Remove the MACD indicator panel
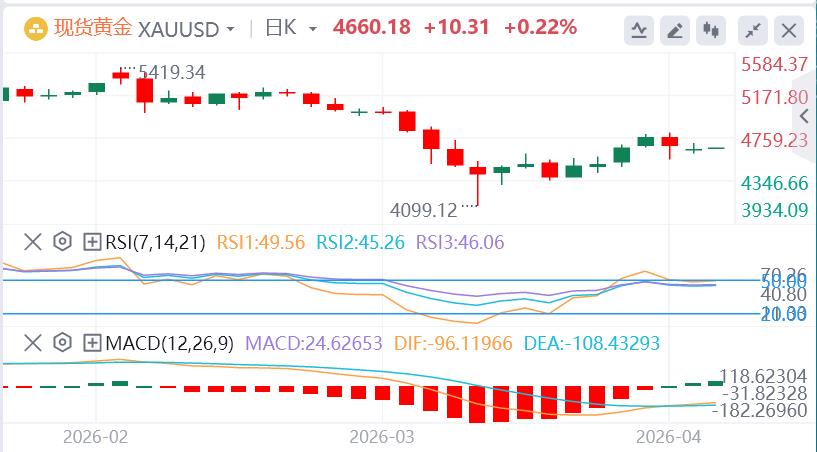Viewport: 817px width, 452px height. (x=32, y=343)
